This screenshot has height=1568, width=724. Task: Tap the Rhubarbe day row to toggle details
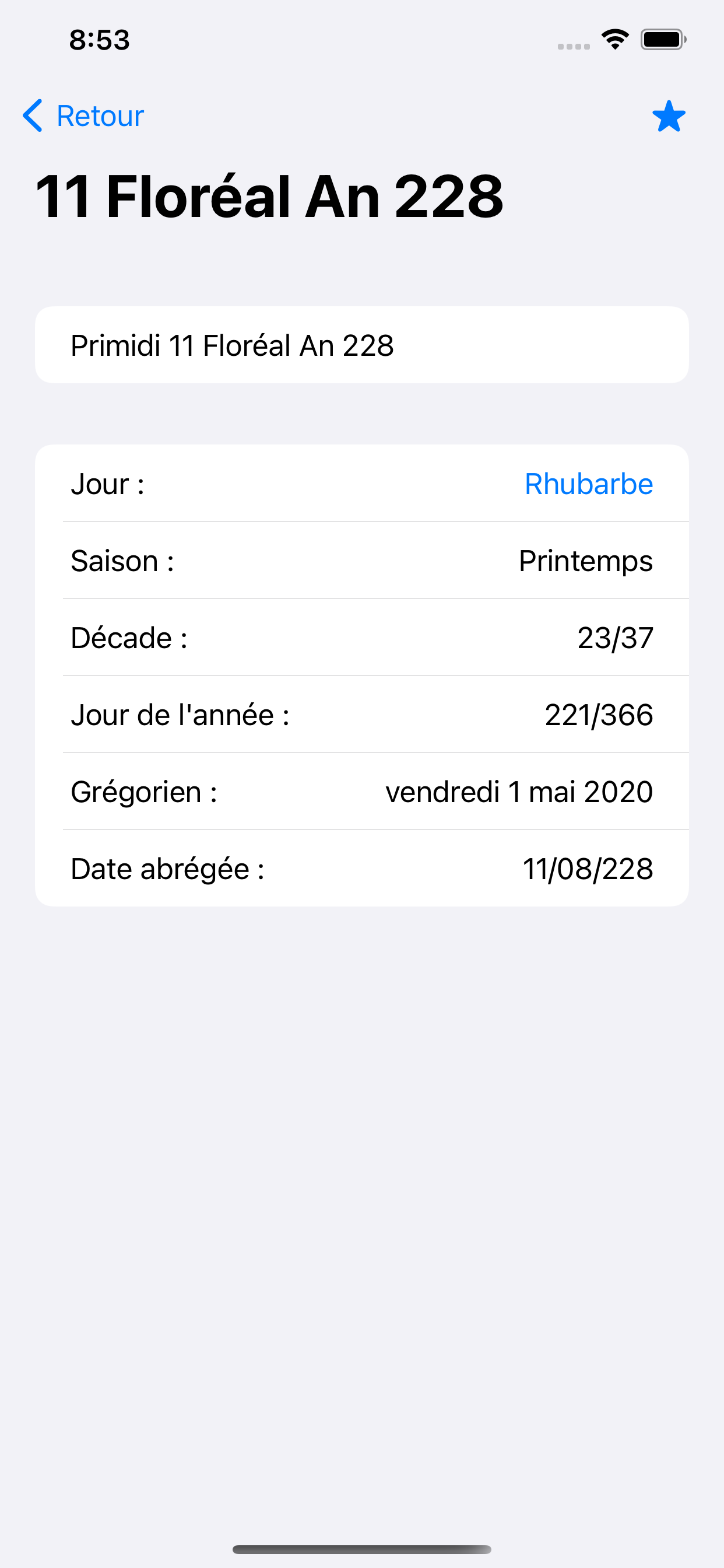coord(362,484)
